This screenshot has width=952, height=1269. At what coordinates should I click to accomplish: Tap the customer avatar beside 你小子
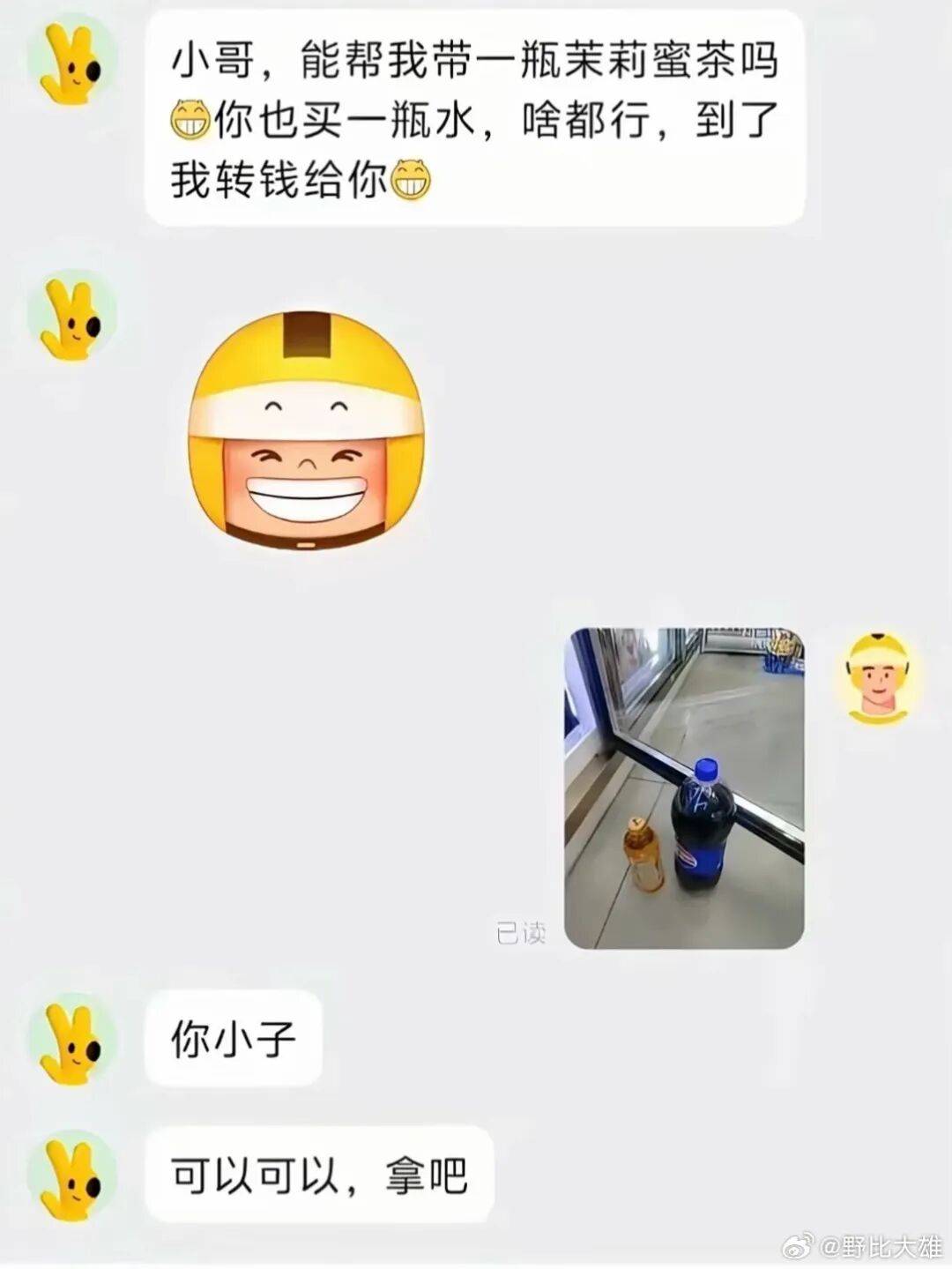(x=72, y=1038)
